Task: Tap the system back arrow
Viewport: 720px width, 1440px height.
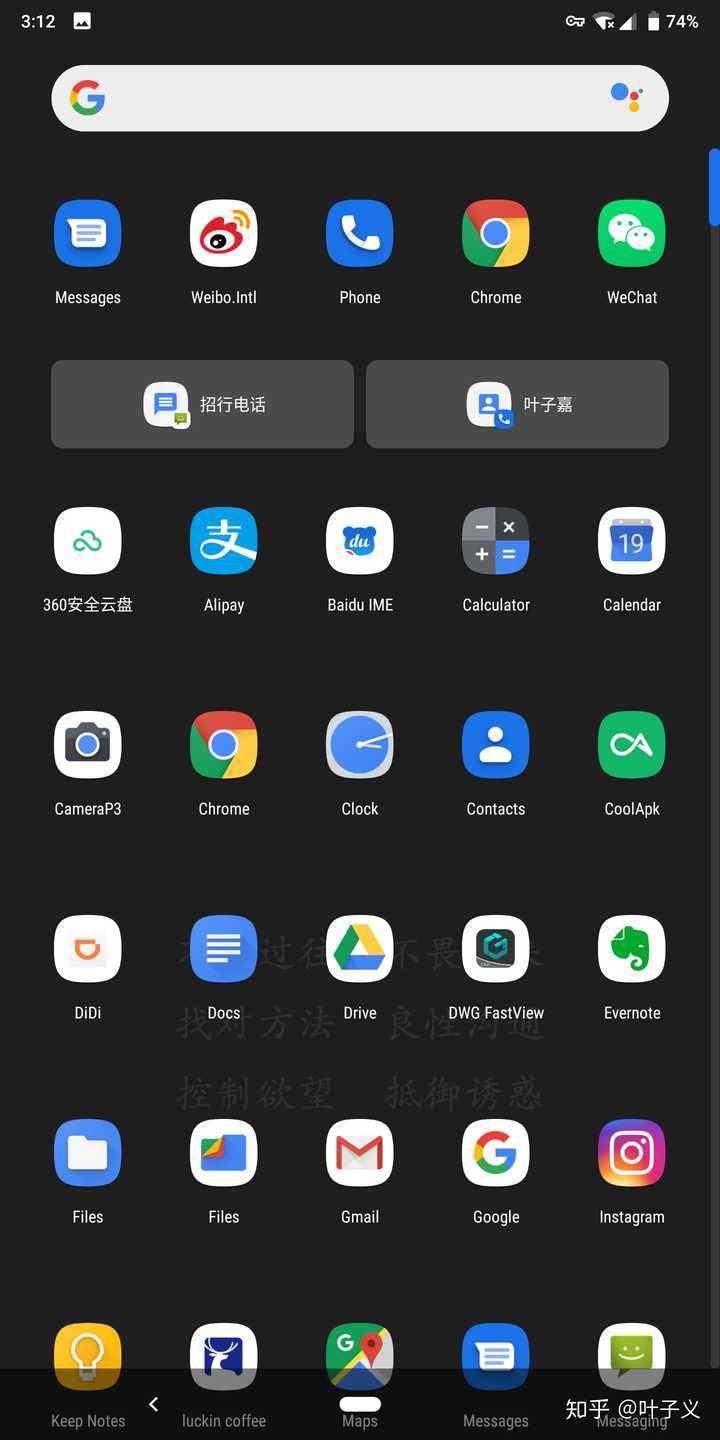Action: (153, 1404)
